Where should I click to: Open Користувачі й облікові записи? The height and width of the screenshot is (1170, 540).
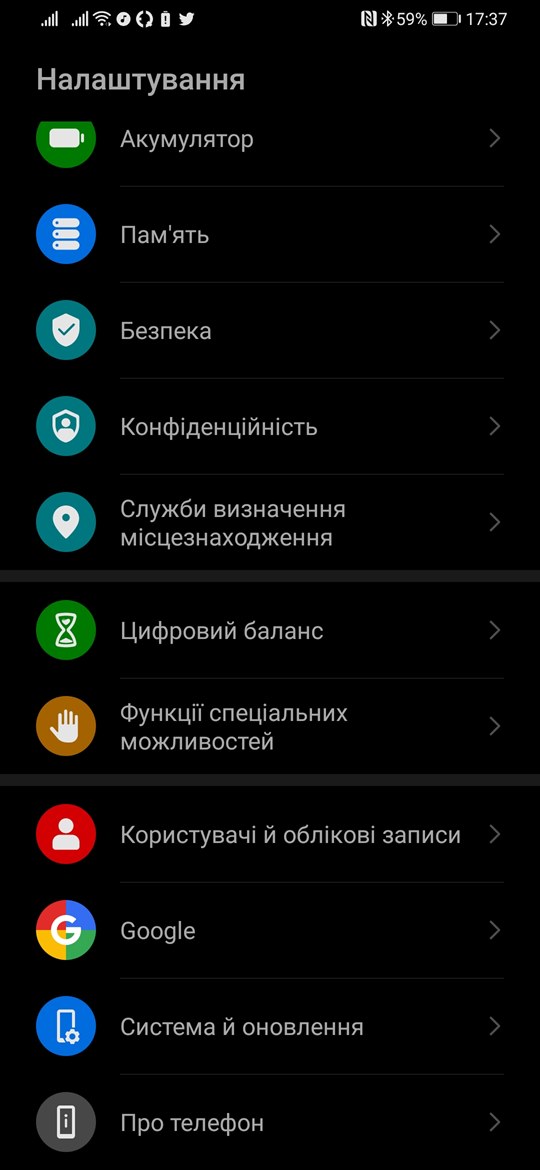click(x=270, y=834)
